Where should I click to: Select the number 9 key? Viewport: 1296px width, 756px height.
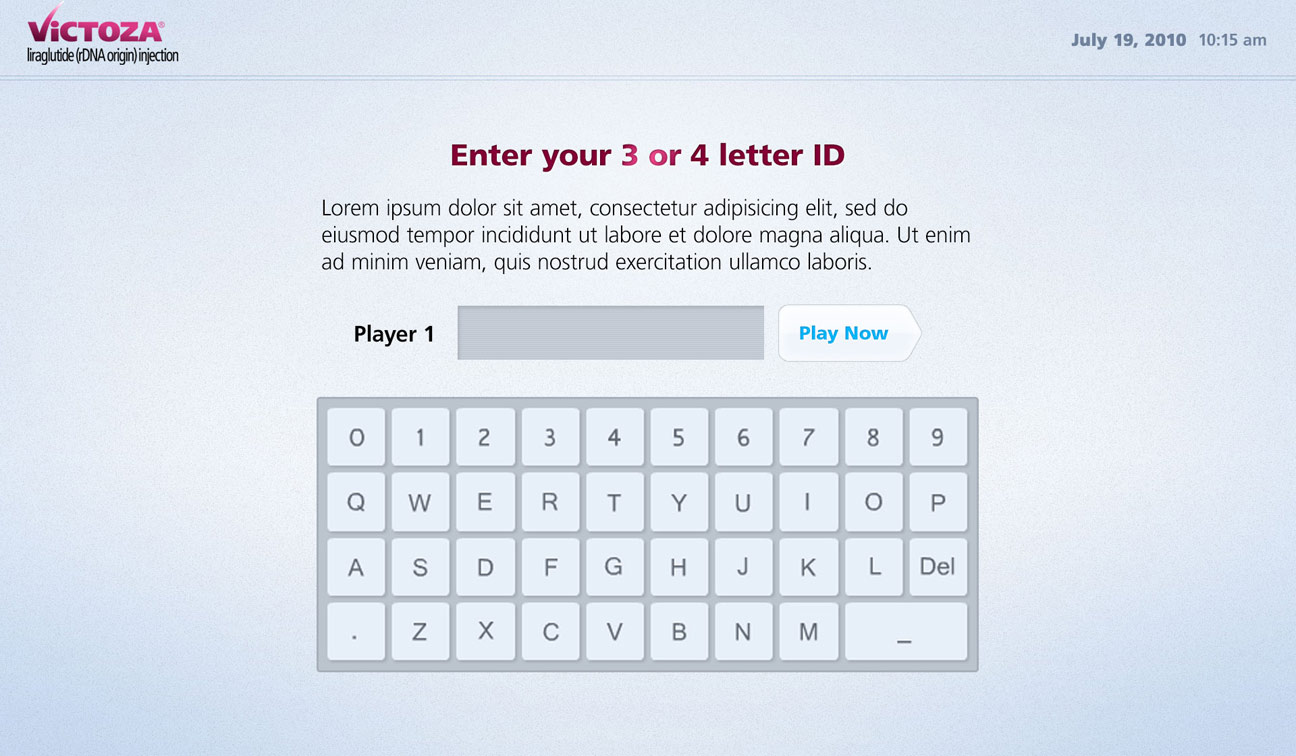(937, 437)
